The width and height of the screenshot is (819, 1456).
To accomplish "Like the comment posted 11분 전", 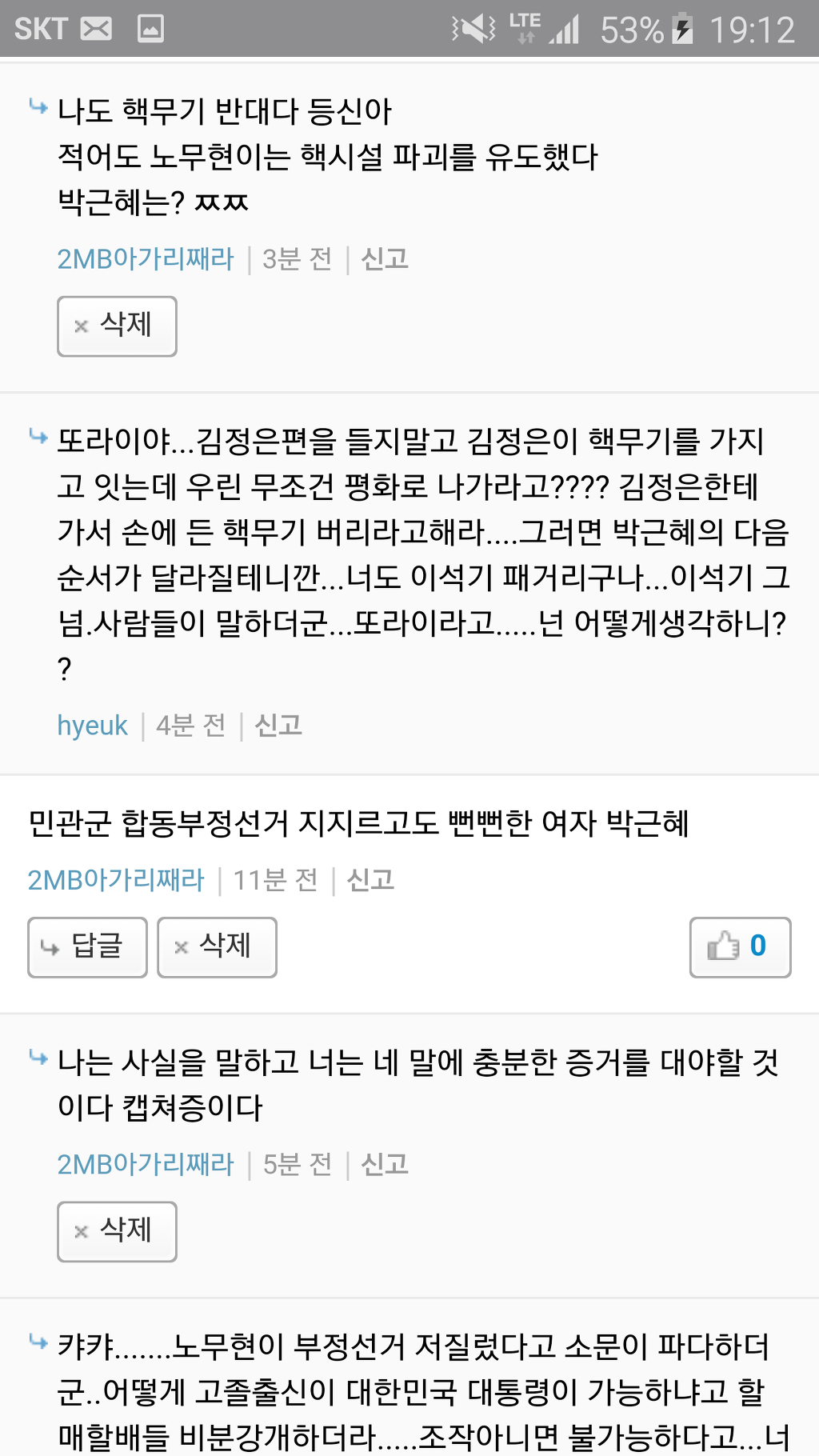I will point(740,947).
